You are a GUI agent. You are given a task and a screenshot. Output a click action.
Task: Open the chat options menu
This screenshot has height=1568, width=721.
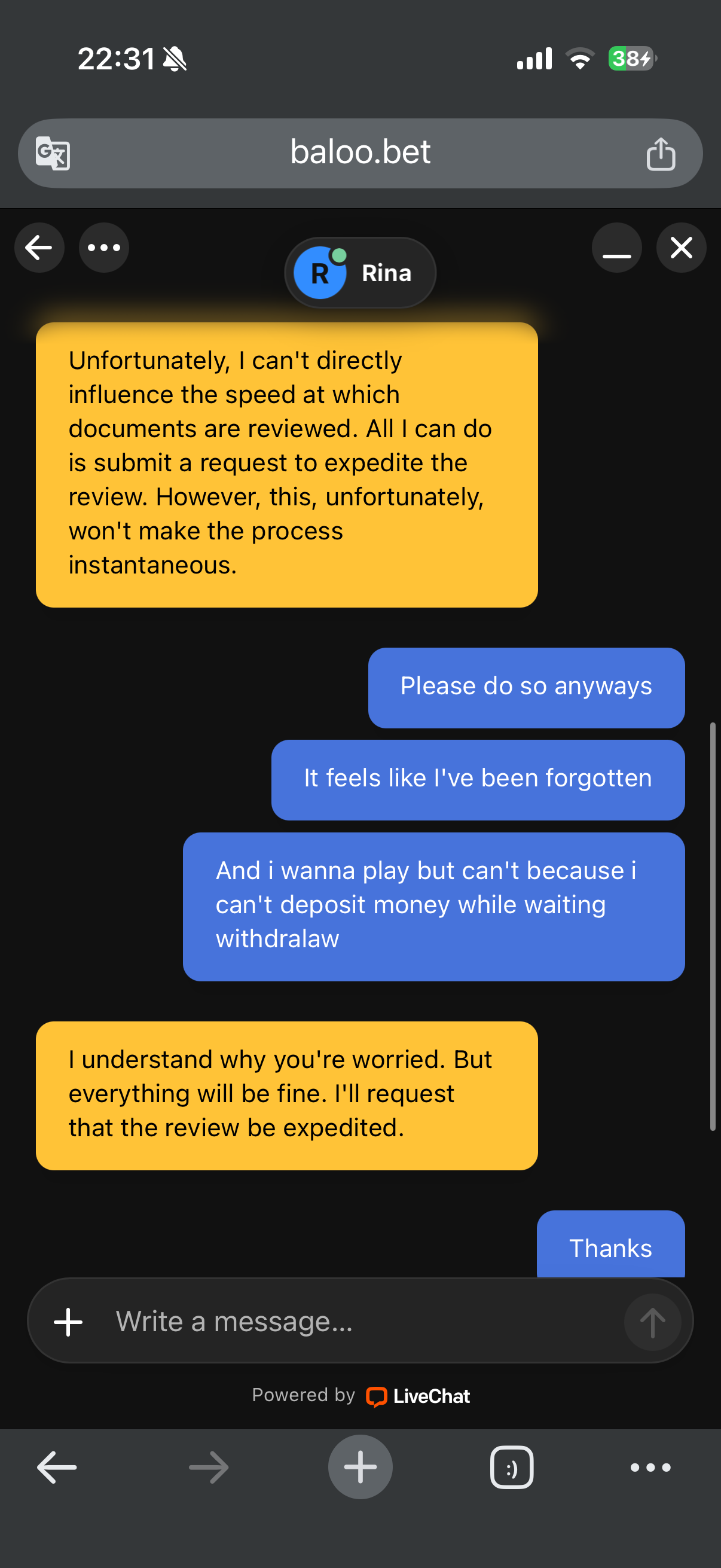coord(104,248)
